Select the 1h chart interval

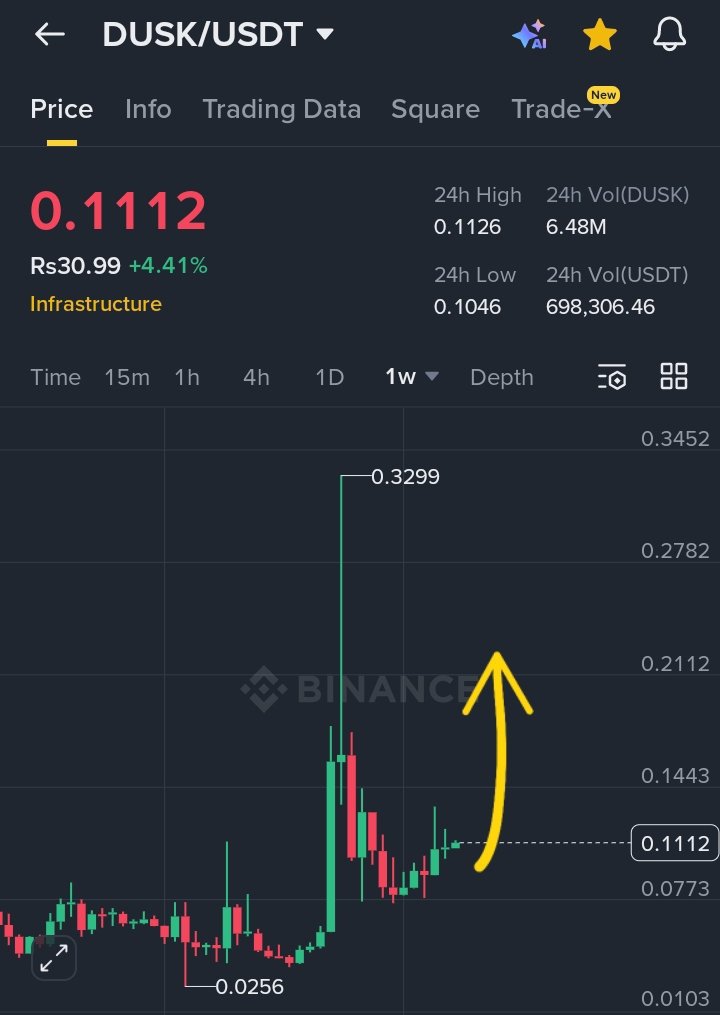(187, 377)
